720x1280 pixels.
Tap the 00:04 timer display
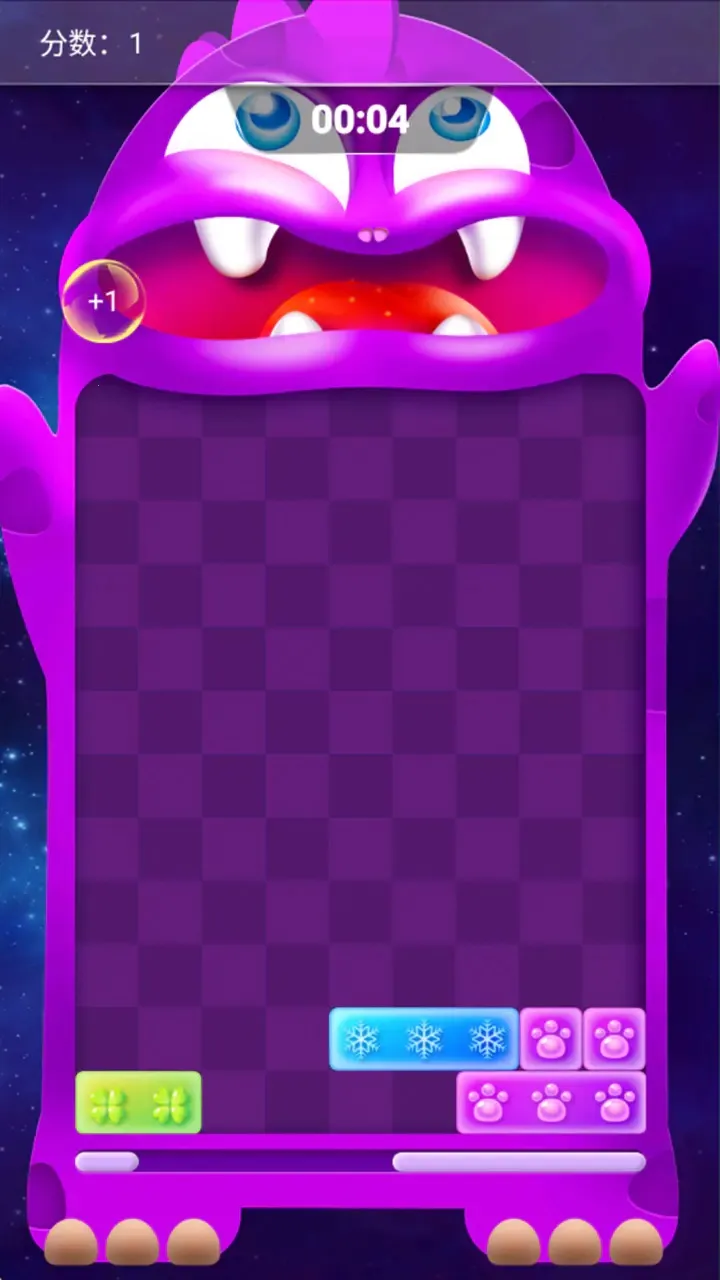coord(360,119)
